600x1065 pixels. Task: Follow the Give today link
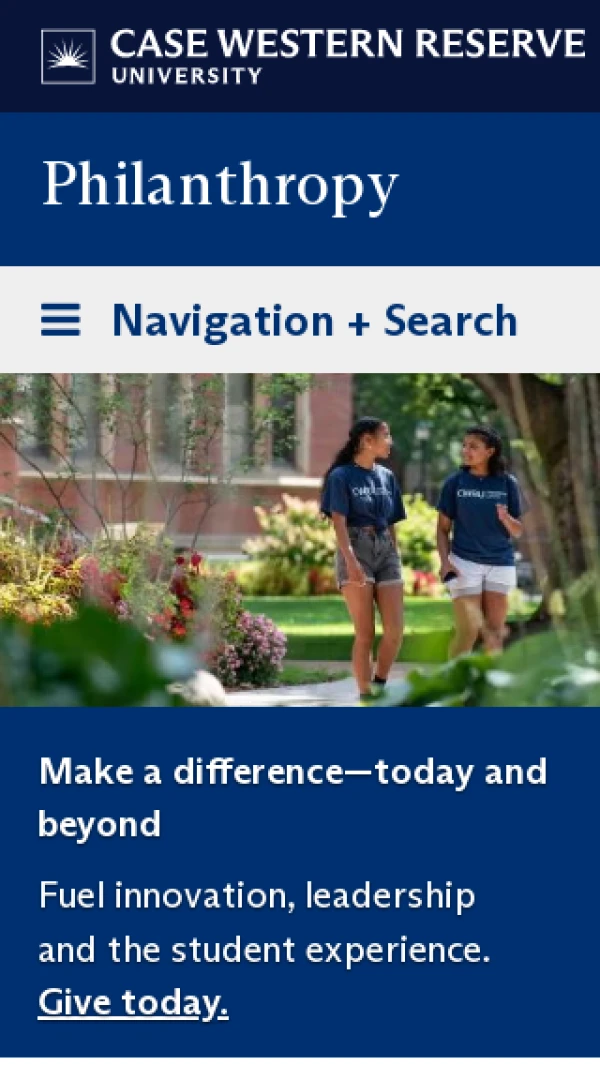click(133, 1002)
